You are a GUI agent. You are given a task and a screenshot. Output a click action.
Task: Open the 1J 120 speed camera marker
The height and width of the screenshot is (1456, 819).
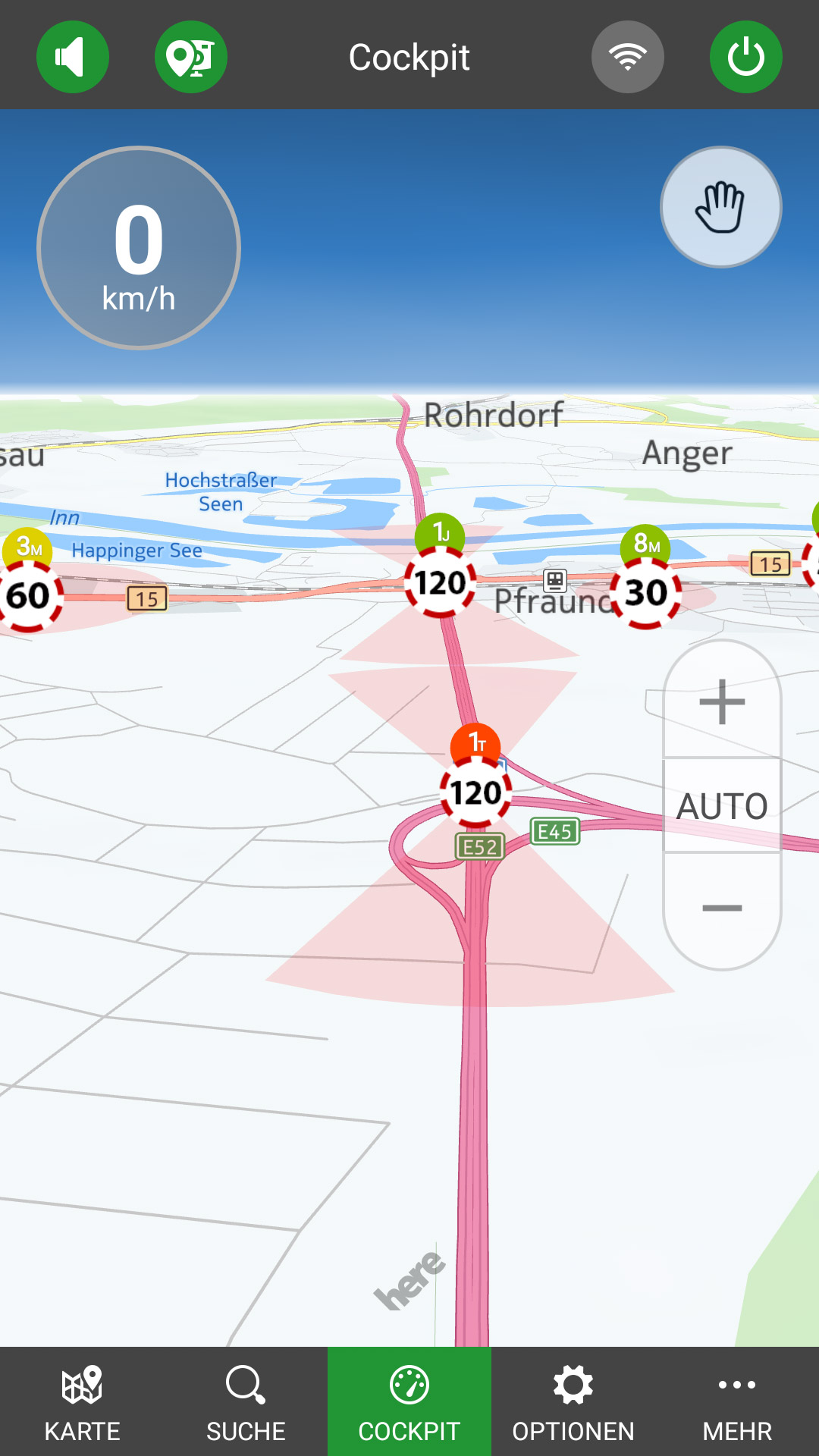click(x=440, y=582)
